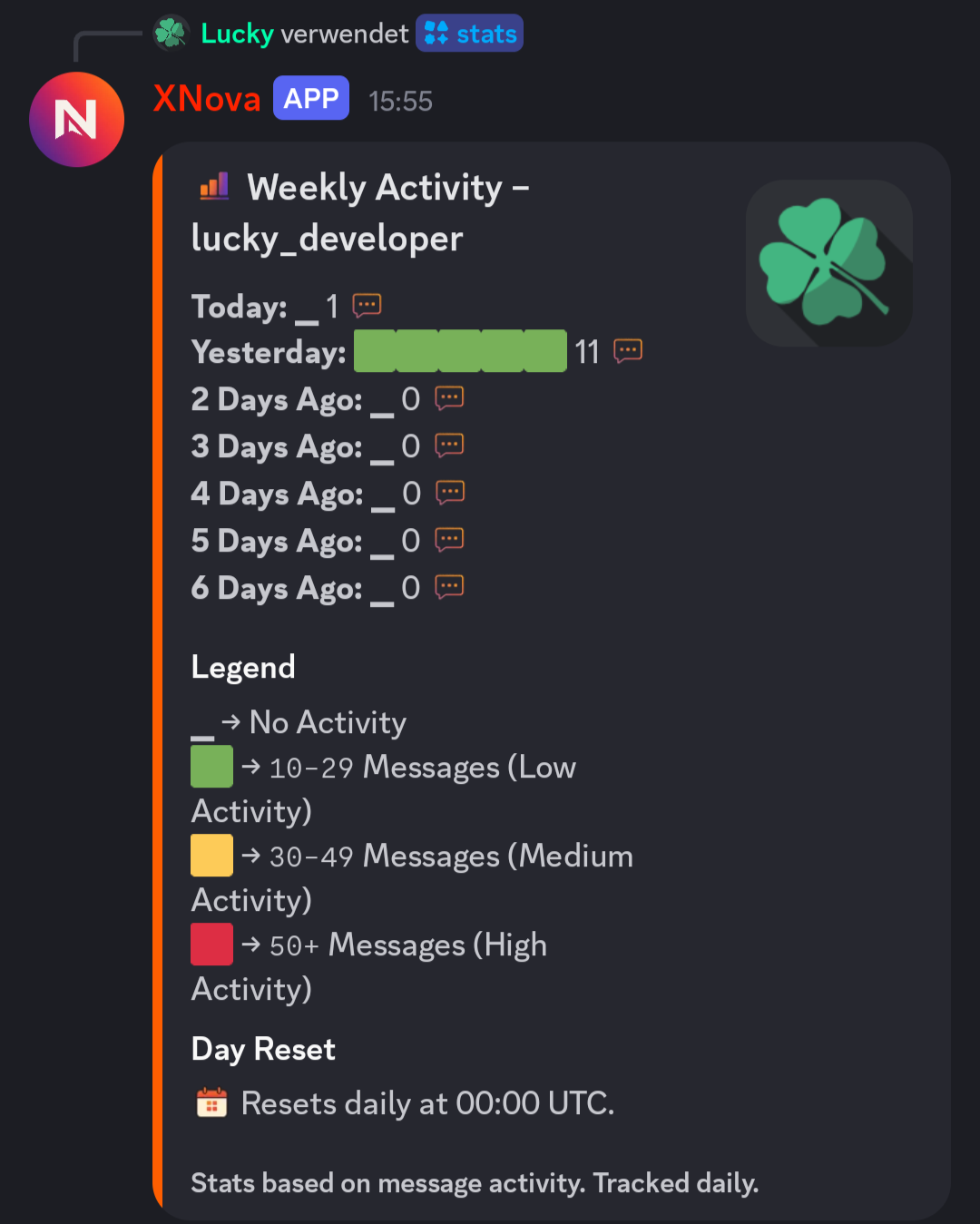Click the calendar icon in the Day Reset section
Screen dimensions: 980x1224
[211, 1102]
